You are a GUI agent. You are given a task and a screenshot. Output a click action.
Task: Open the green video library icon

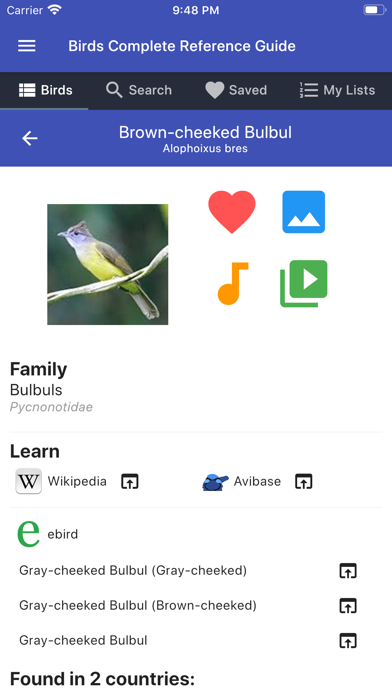(x=304, y=283)
